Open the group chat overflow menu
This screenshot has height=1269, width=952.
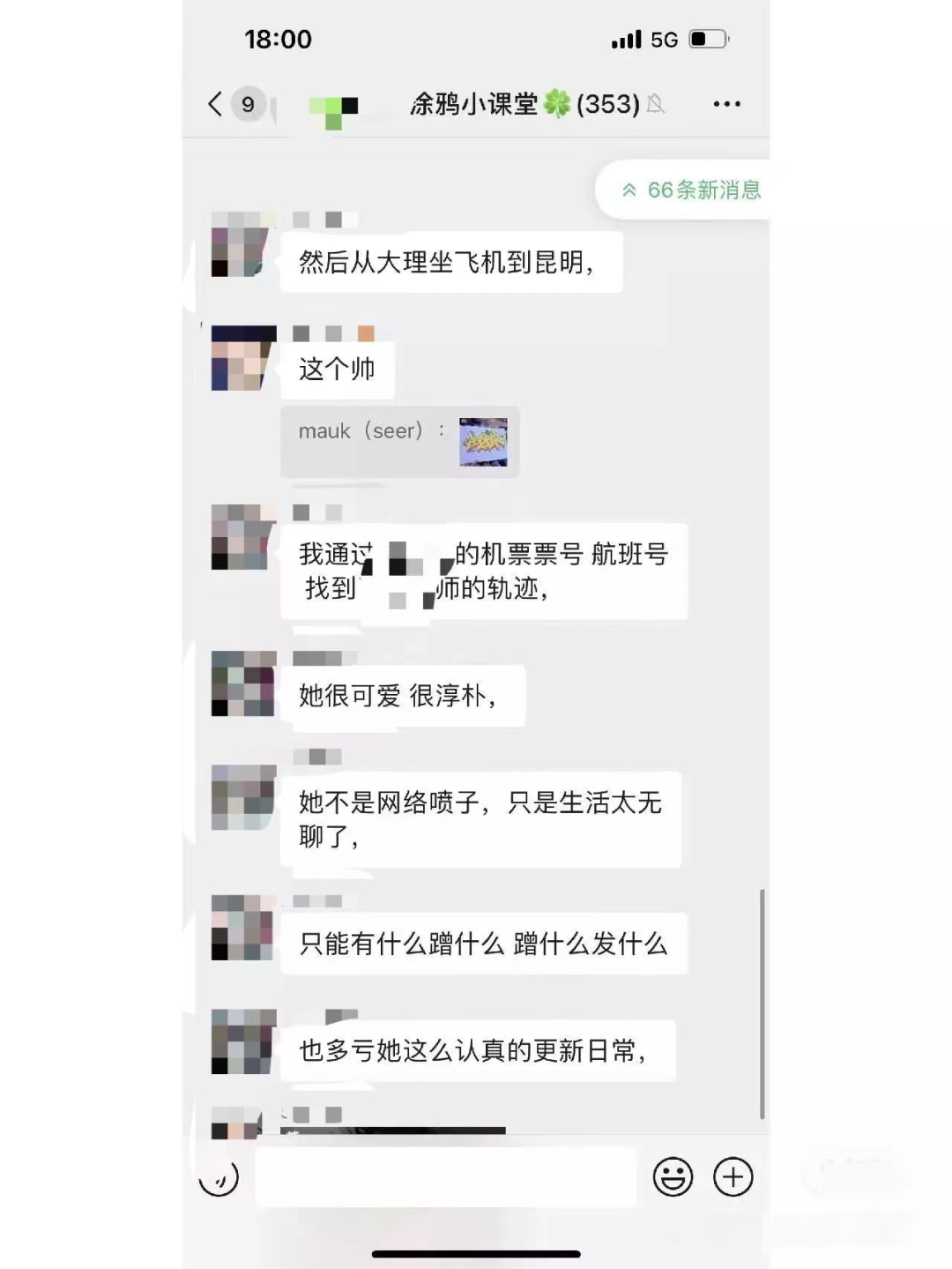726,104
